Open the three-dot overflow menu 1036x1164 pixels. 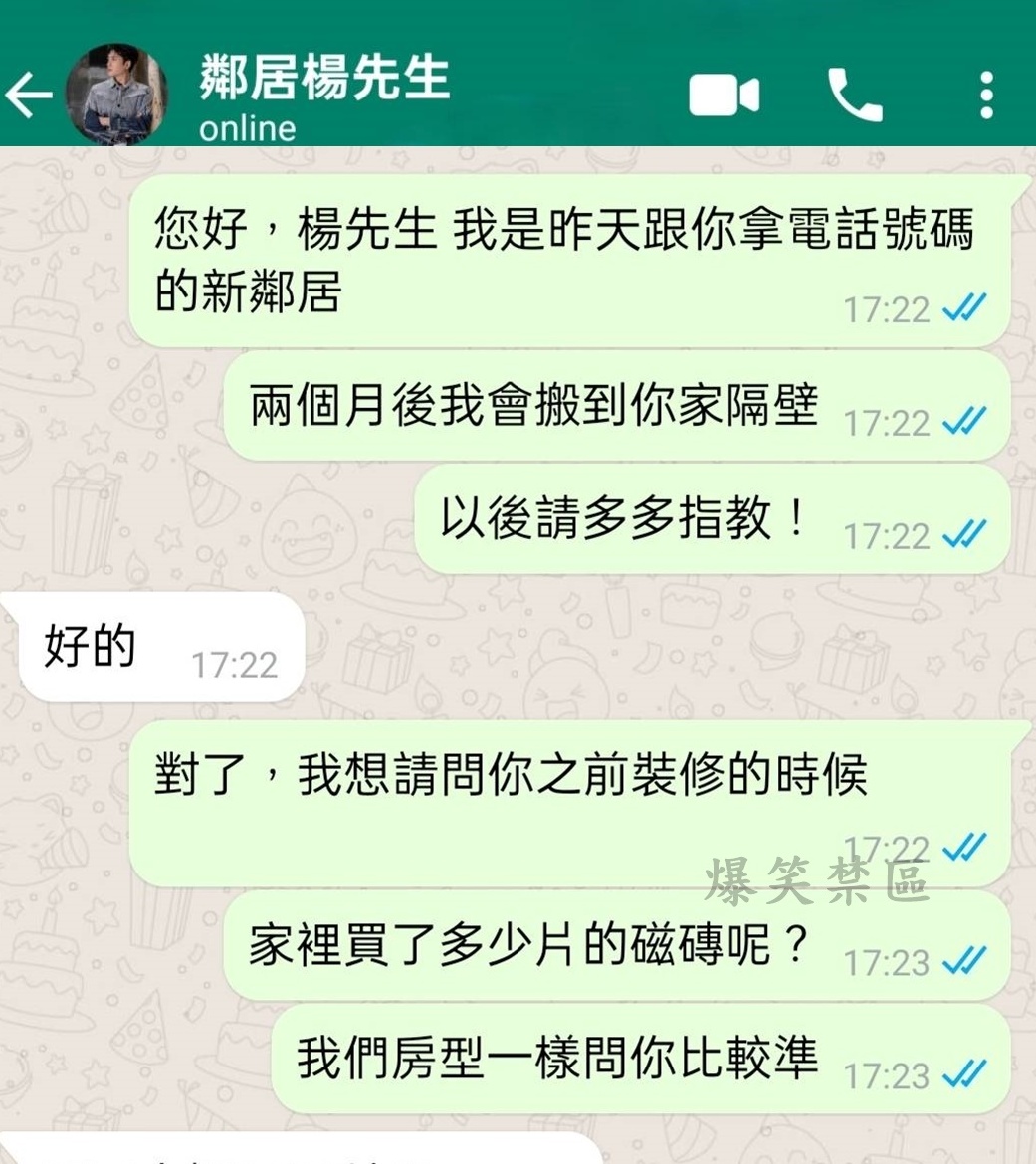pyautogui.click(x=985, y=96)
